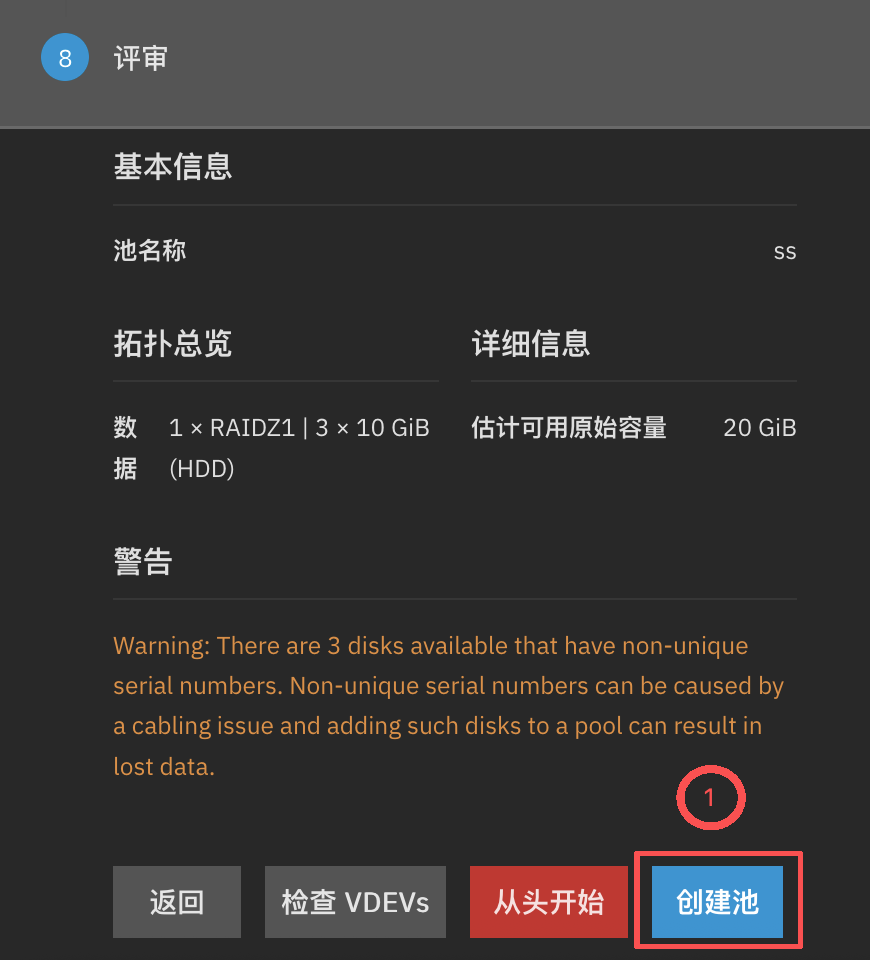Select 从头开始 to start over
This screenshot has width=870, height=960.
[549, 902]
